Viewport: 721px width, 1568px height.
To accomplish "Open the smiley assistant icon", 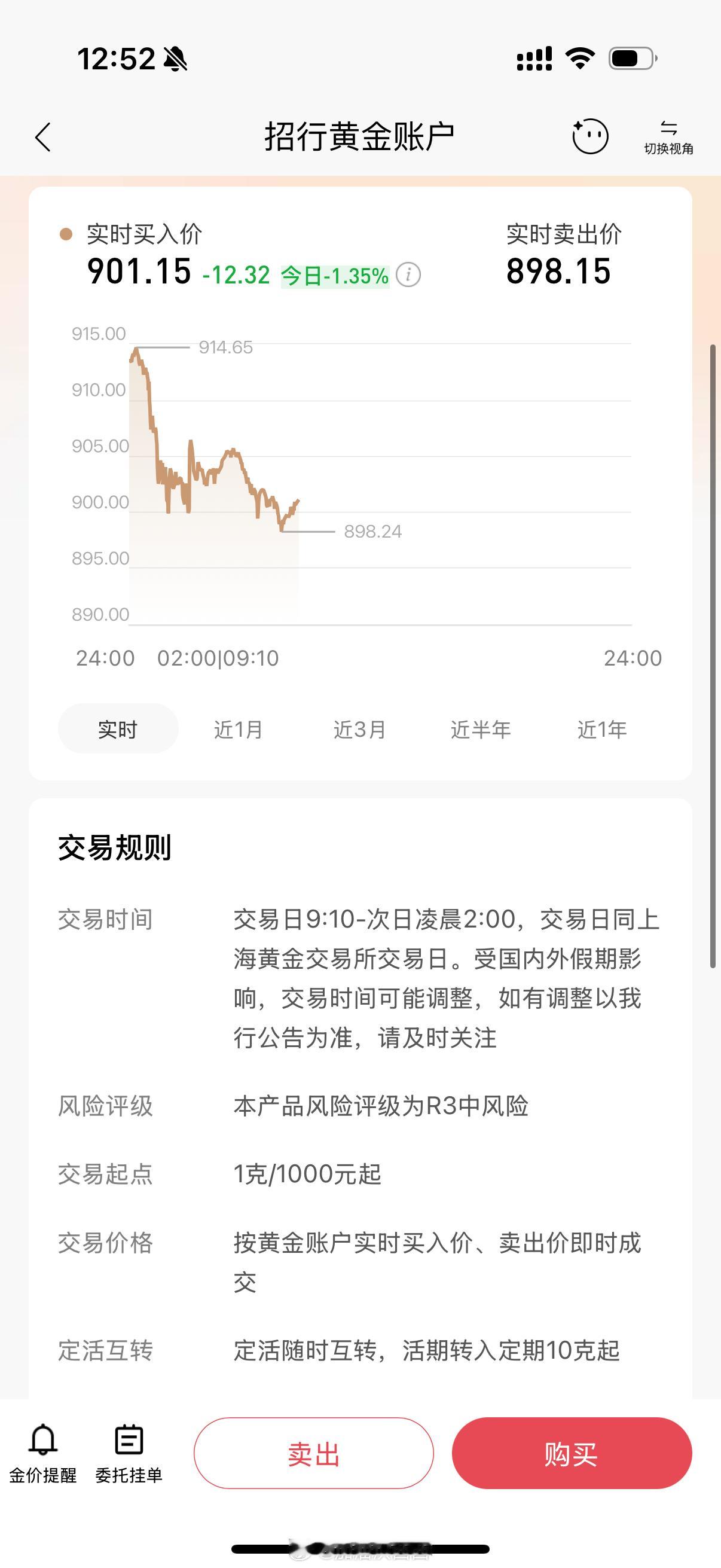I will (589, 136).
